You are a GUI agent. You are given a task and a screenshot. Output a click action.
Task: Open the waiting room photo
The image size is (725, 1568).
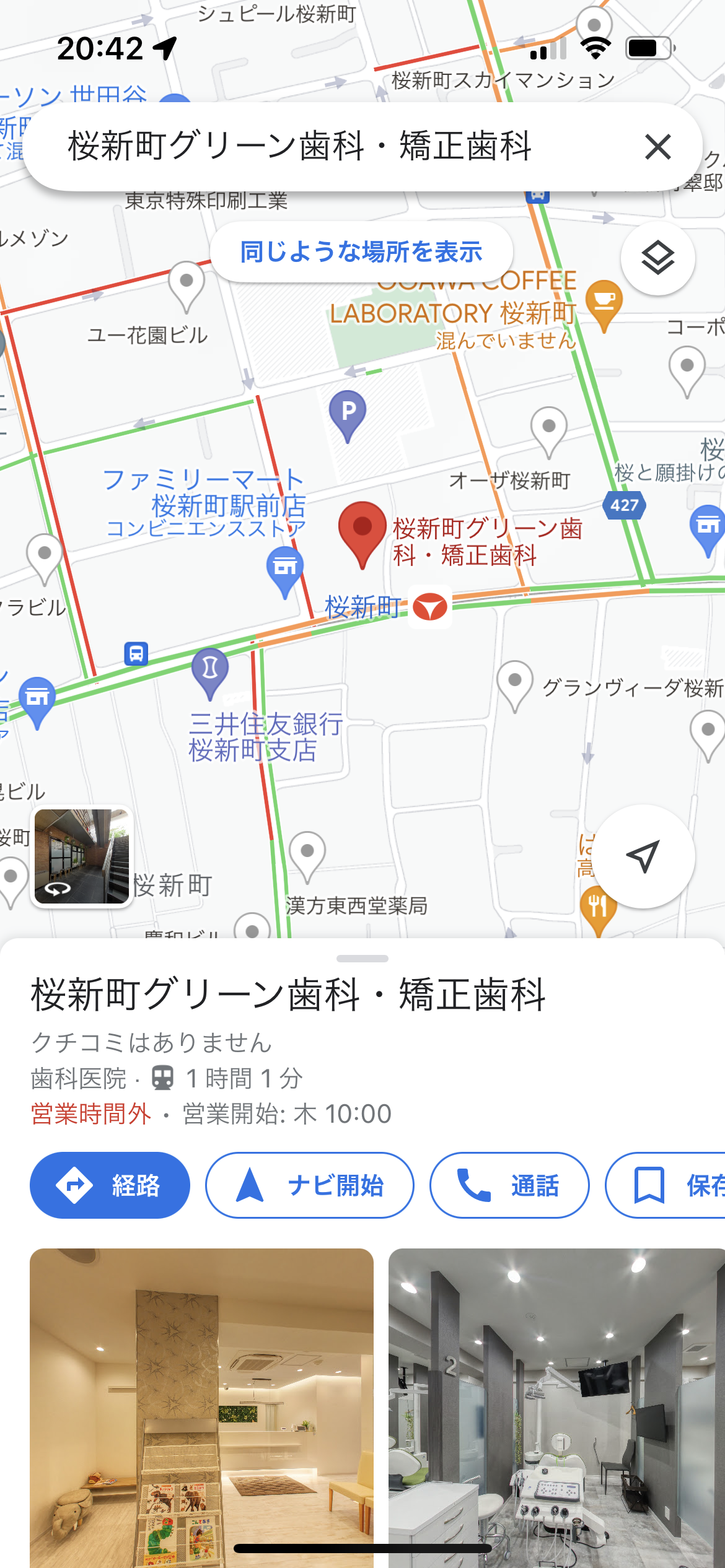click(201, 1406)
